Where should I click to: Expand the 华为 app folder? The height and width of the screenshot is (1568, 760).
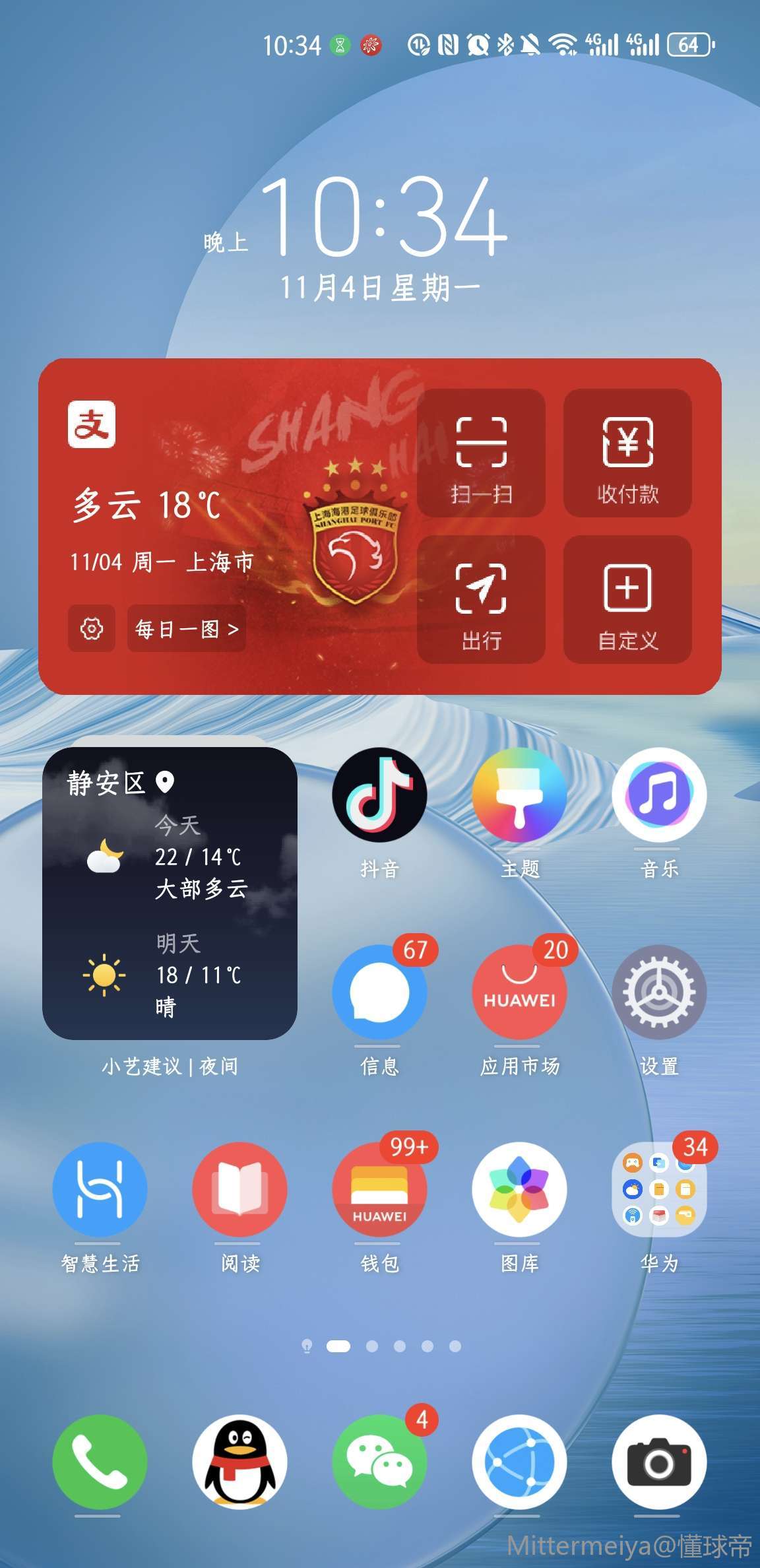click(659, 1189)
